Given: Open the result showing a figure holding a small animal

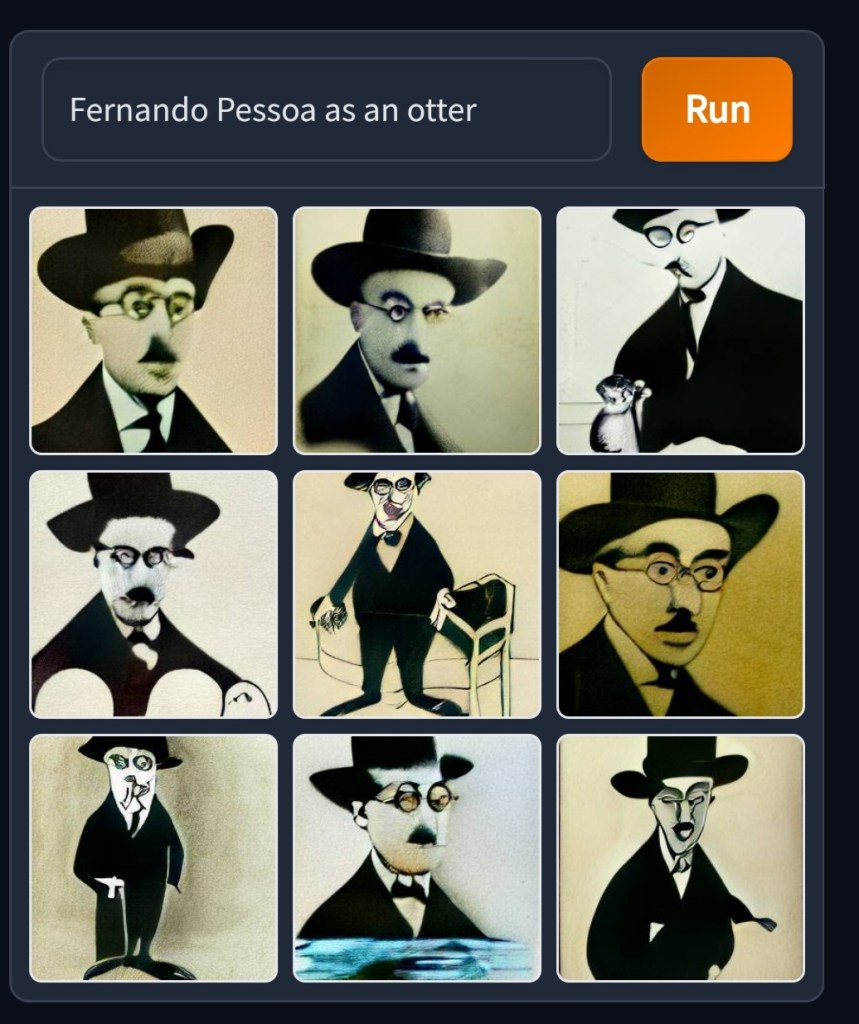Looking at the screenshot, I should [x=680, y=330].
